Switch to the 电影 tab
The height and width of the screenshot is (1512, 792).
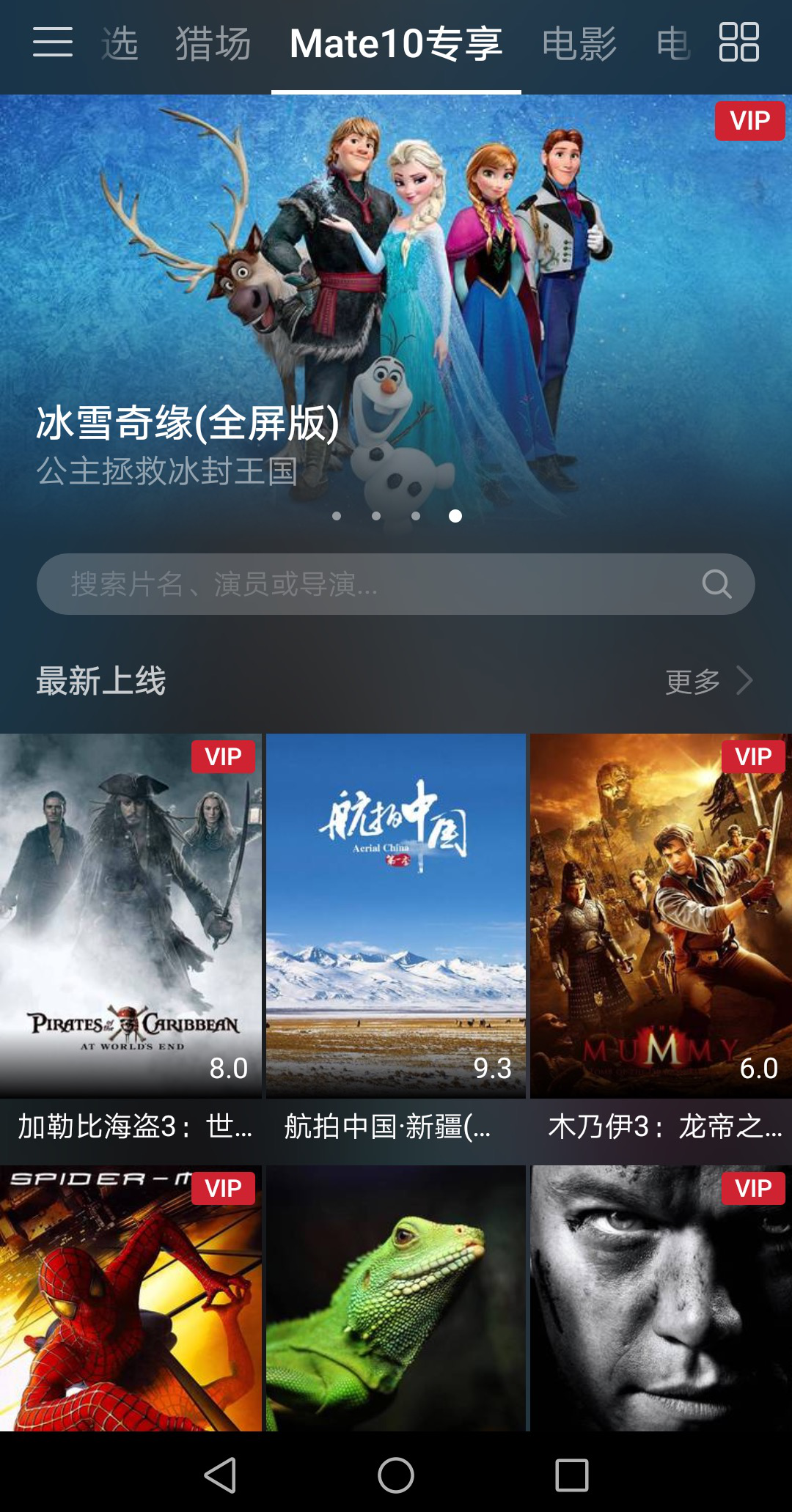click(579, 44)
